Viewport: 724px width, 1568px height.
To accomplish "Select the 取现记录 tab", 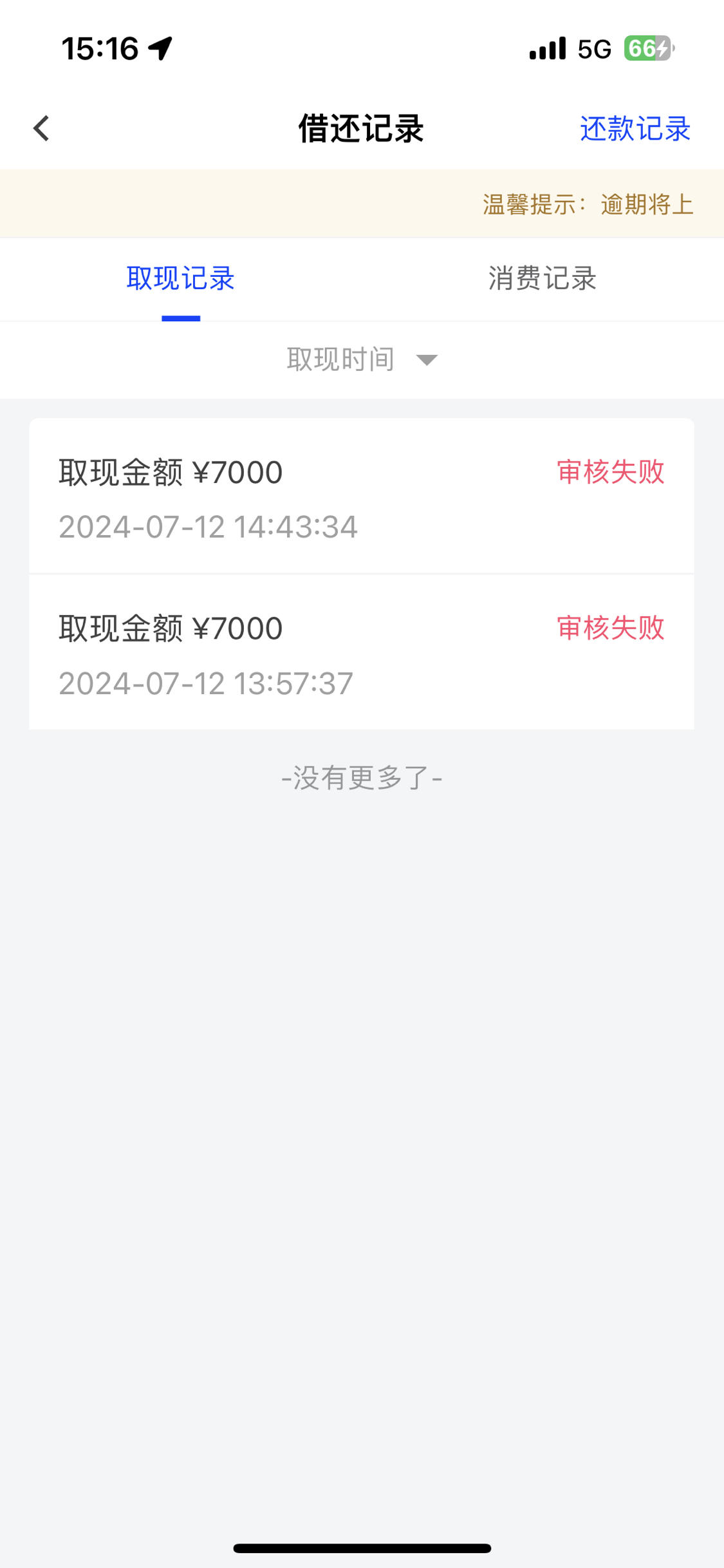I will click(x=181, y=278).
